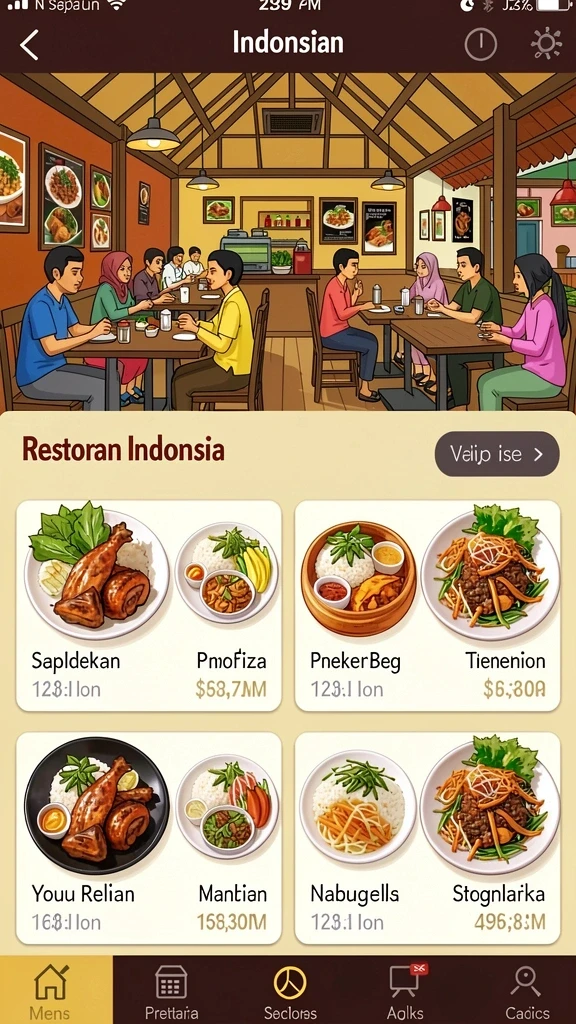Open the PnekerBeg and Tienenion card
Screen dimensions: 576x1024
428,606
